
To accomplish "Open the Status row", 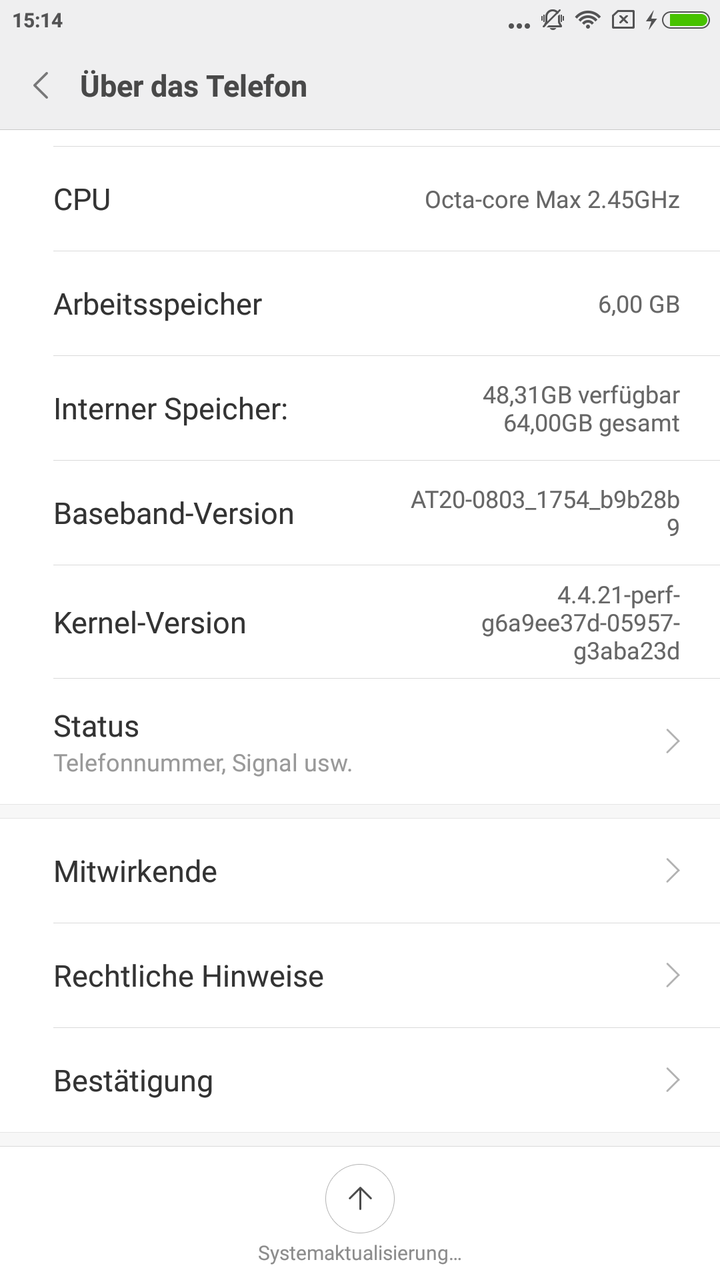I will [360, 742].
